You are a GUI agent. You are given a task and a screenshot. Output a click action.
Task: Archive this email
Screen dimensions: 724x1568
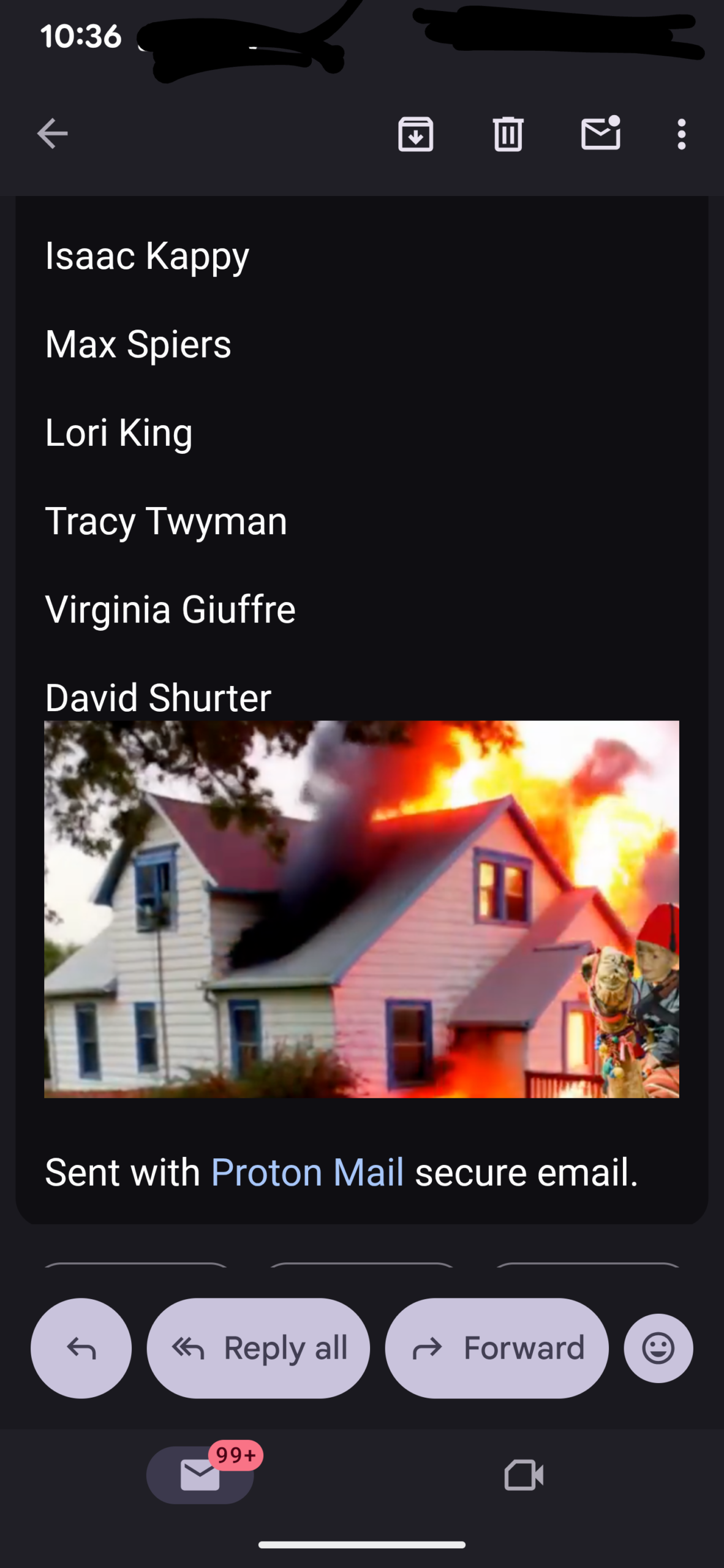(416, 134)
